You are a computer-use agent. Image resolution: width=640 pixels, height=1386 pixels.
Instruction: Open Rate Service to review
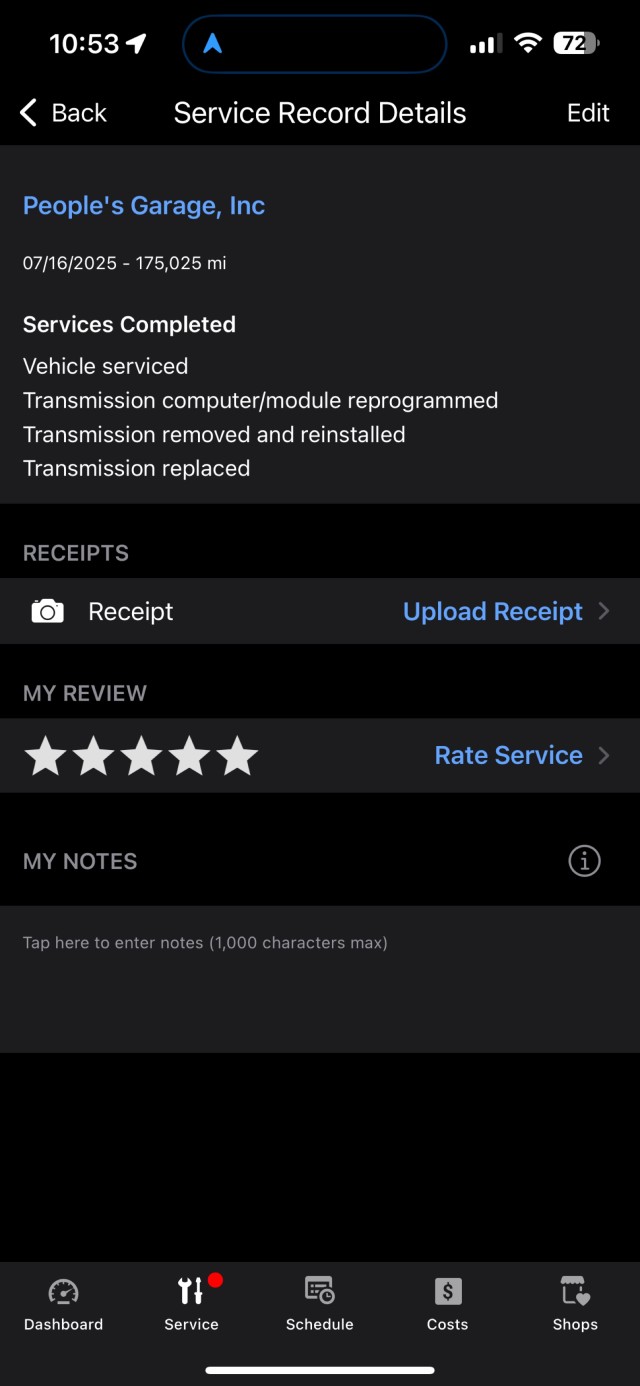point(509,755)
